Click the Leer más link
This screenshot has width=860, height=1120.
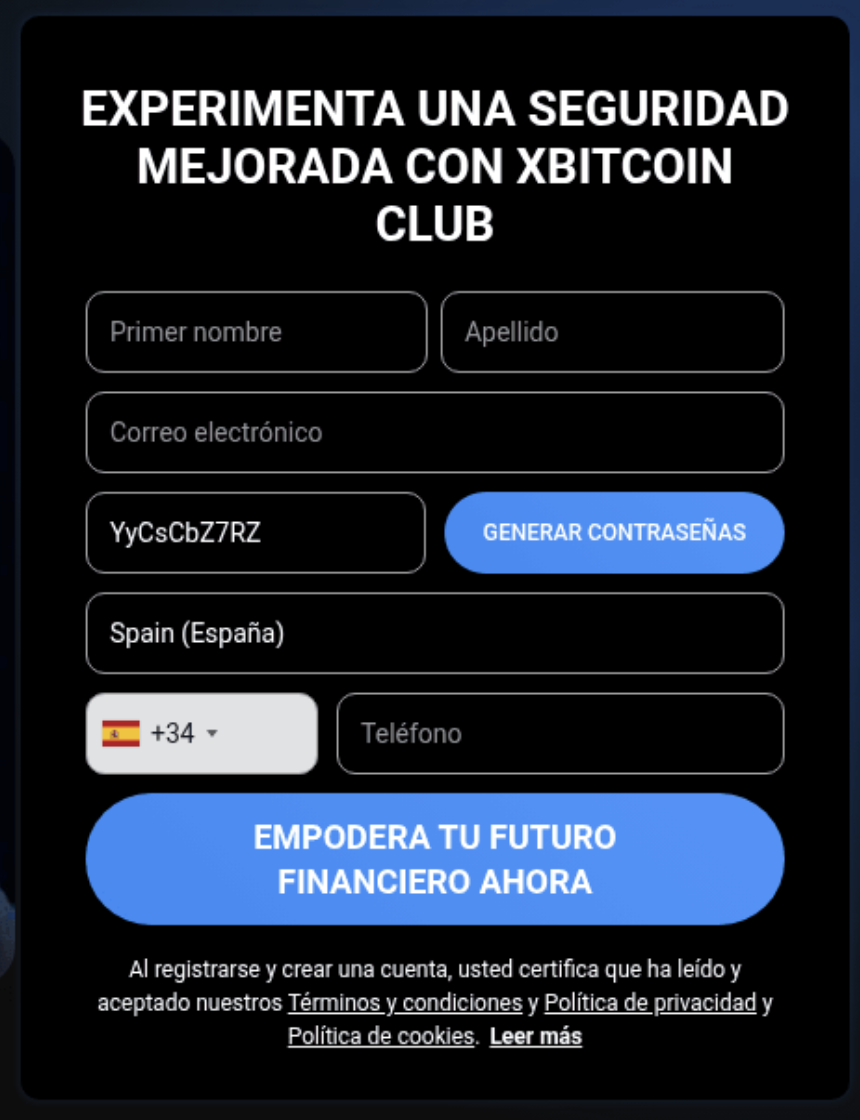pos(535,1036)
